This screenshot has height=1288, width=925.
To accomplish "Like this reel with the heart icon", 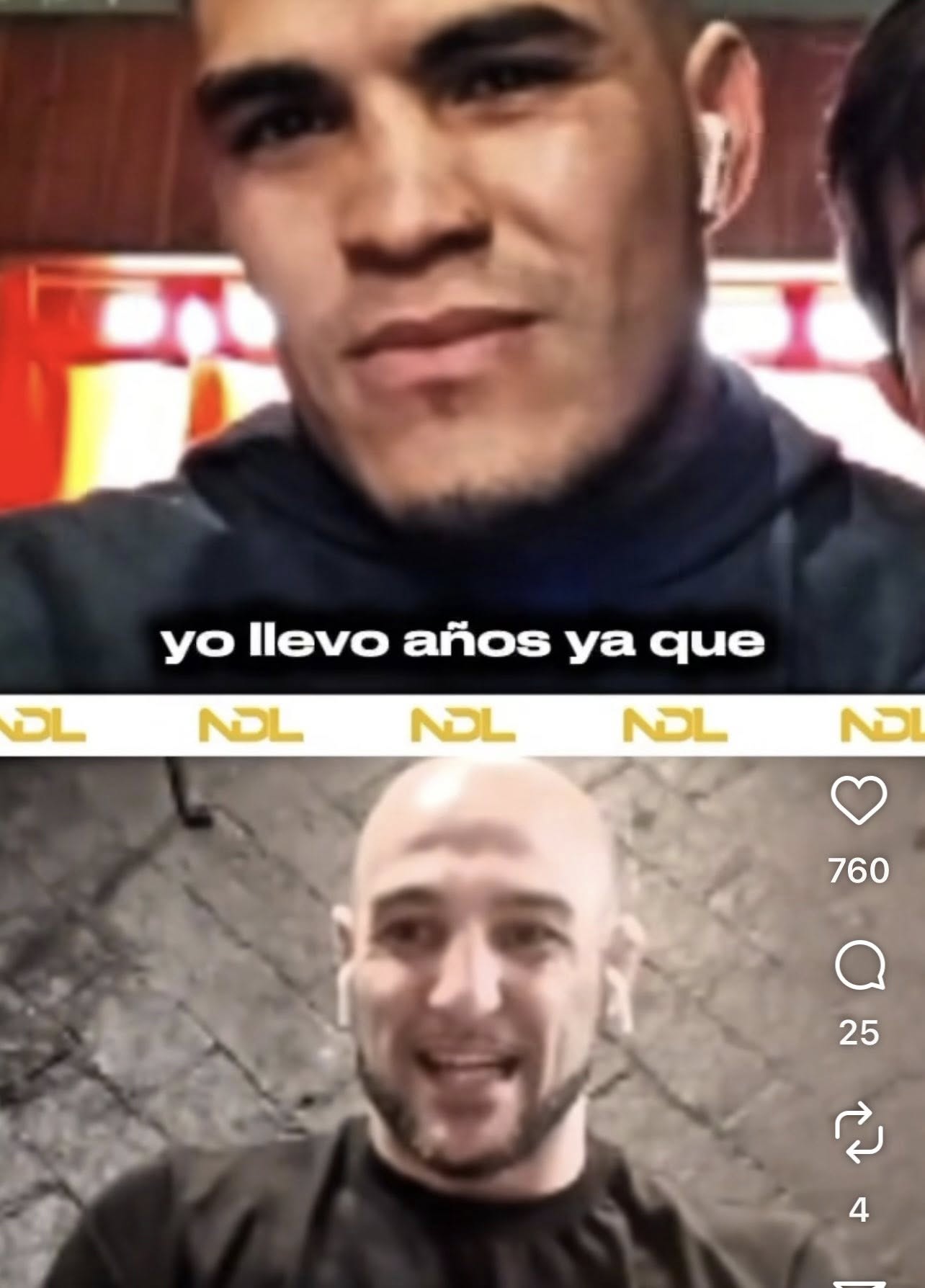I will click(x=858, y=800).
